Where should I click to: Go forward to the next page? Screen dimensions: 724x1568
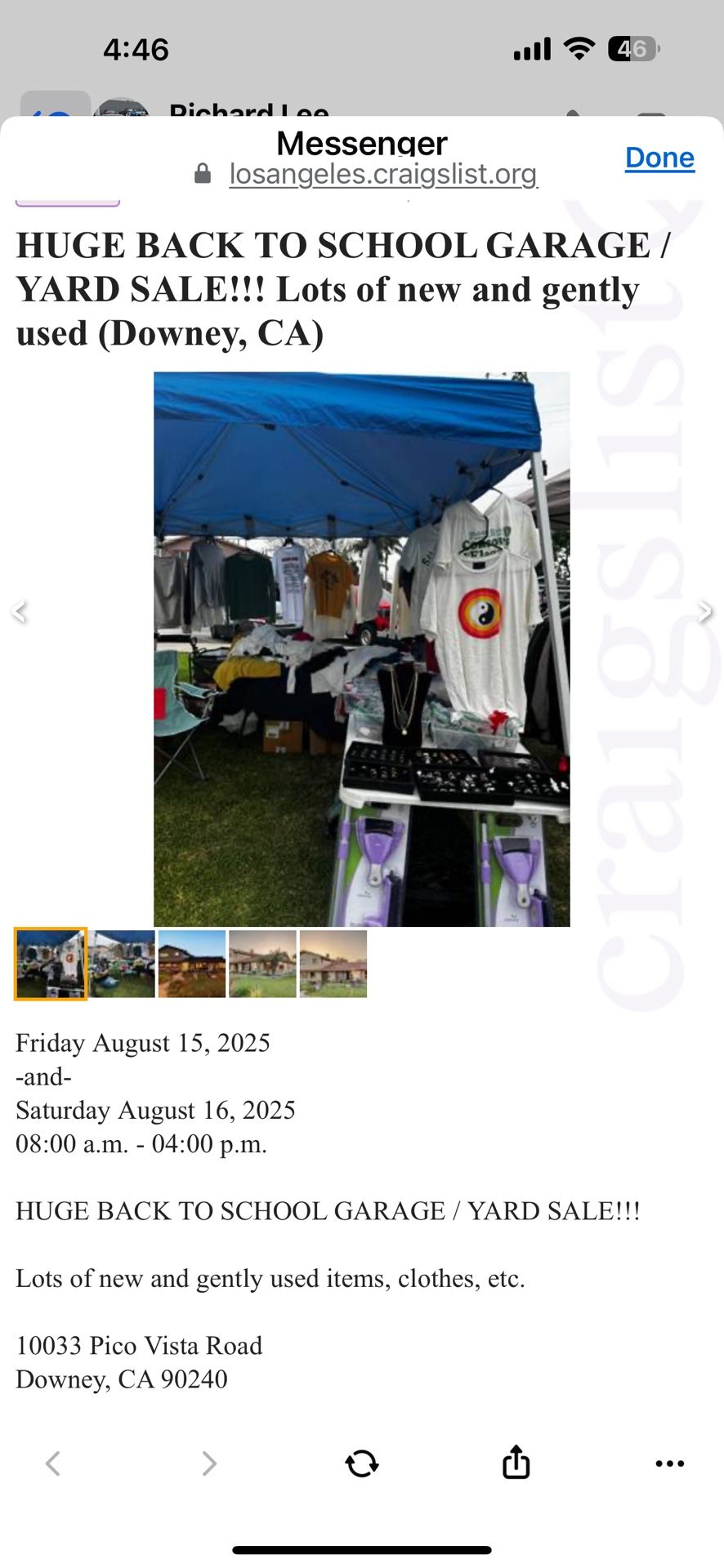pos(208,1463)
